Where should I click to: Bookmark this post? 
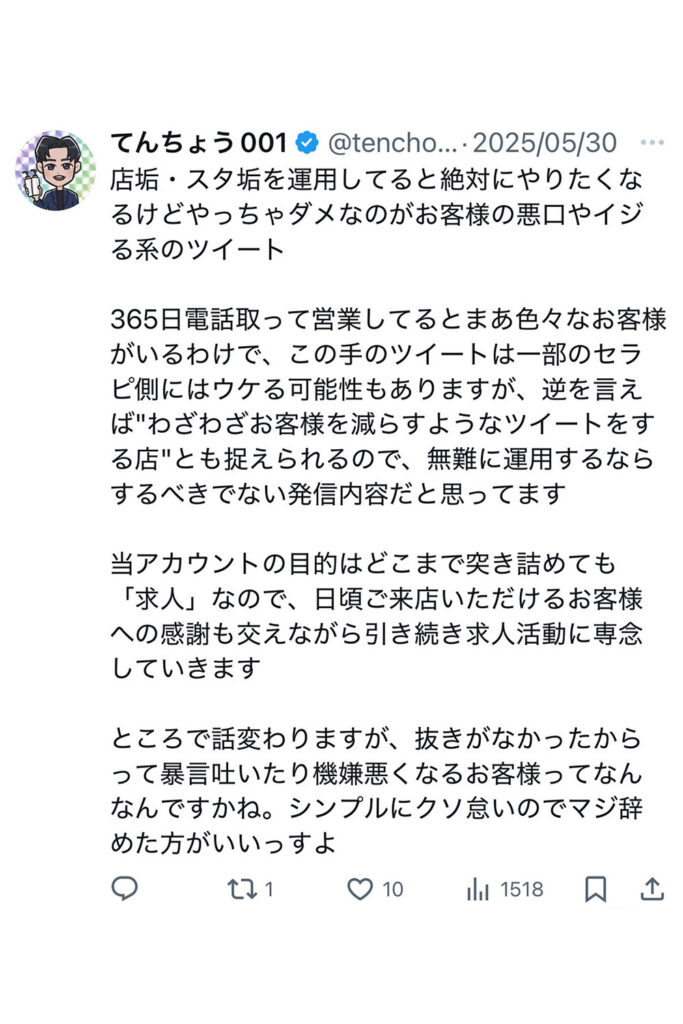pos(595,888)
